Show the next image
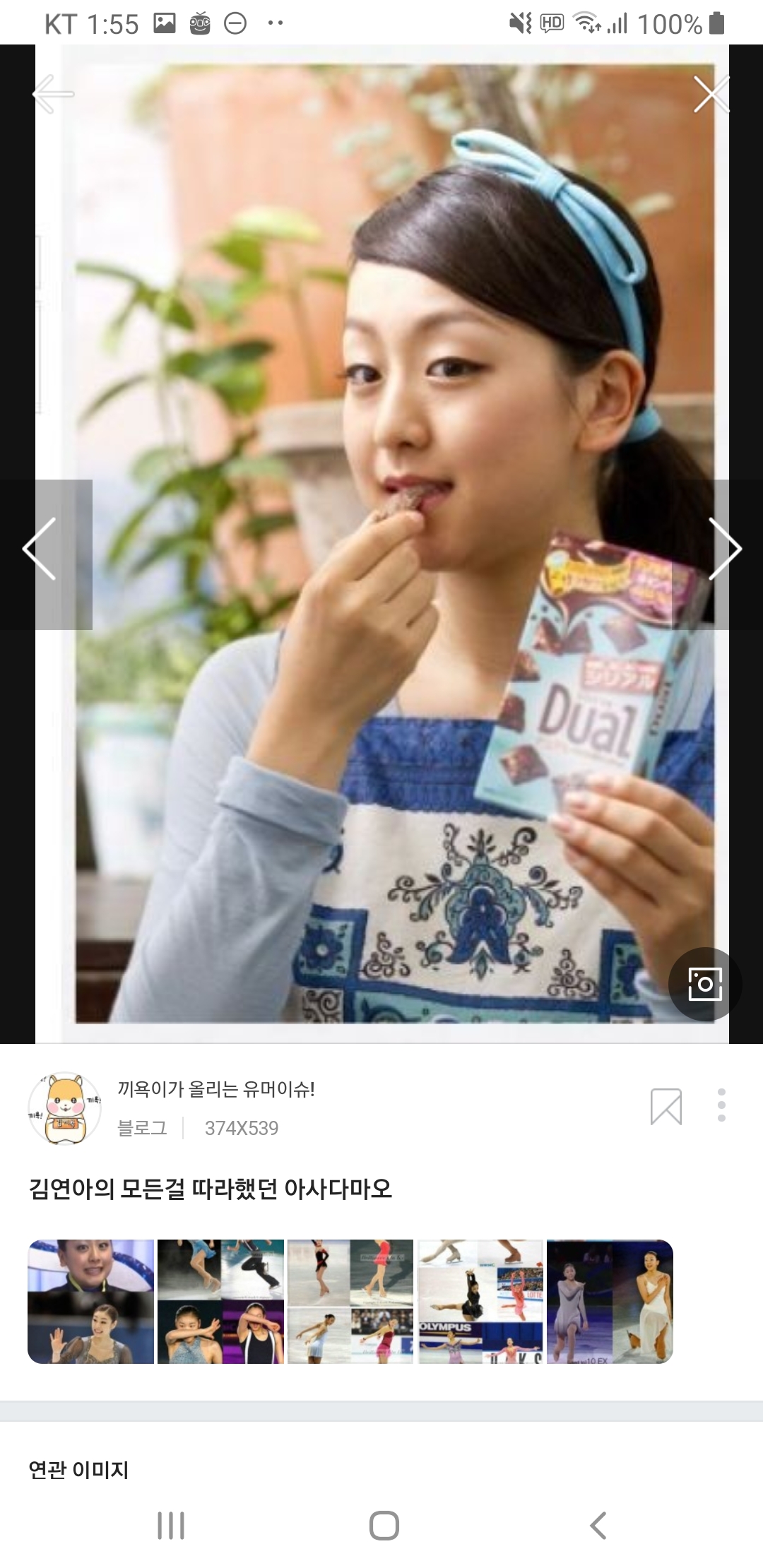763x1568 pixels. (x=725, y=550)
